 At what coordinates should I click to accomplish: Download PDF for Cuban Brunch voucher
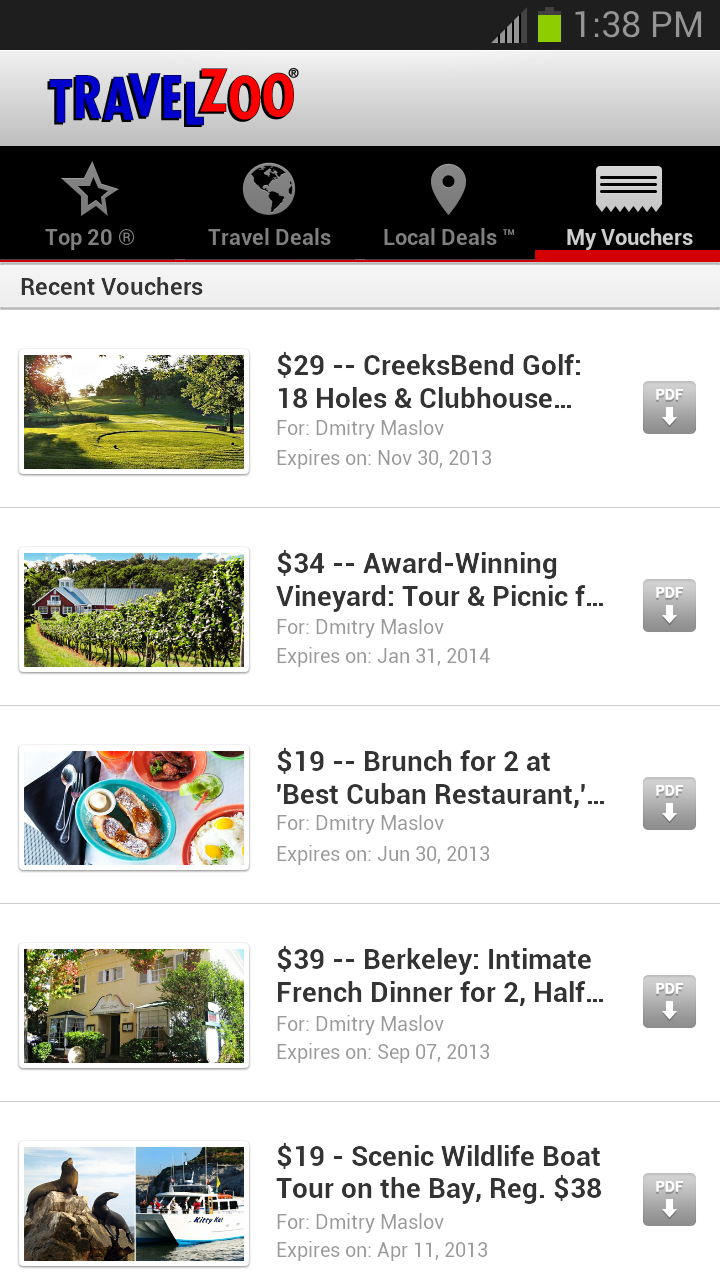668,803
